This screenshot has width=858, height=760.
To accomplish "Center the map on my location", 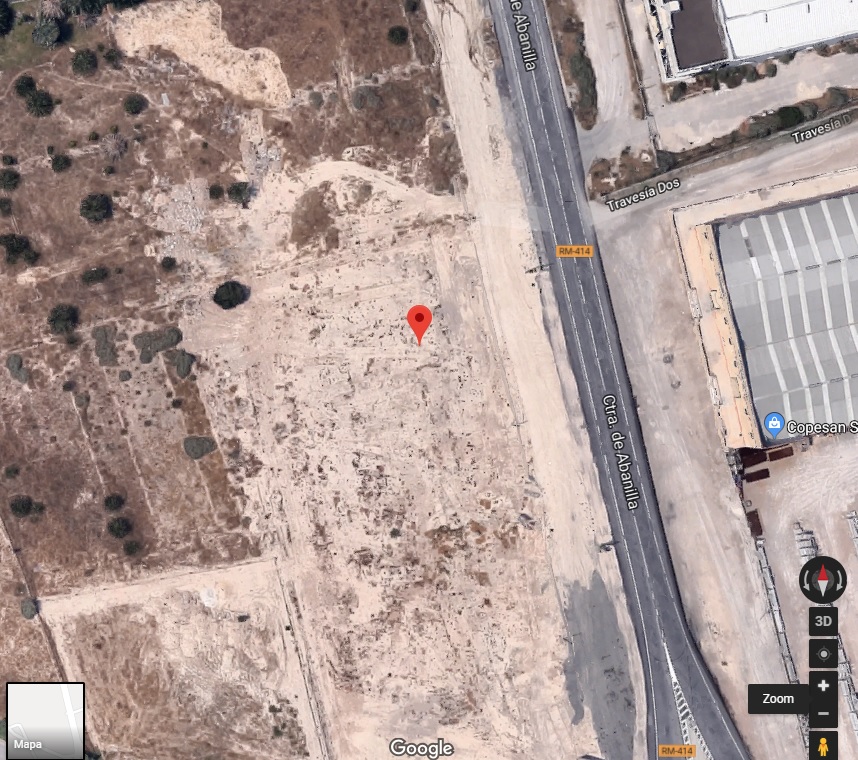I will pyautogui.click(x=822, y=654).
